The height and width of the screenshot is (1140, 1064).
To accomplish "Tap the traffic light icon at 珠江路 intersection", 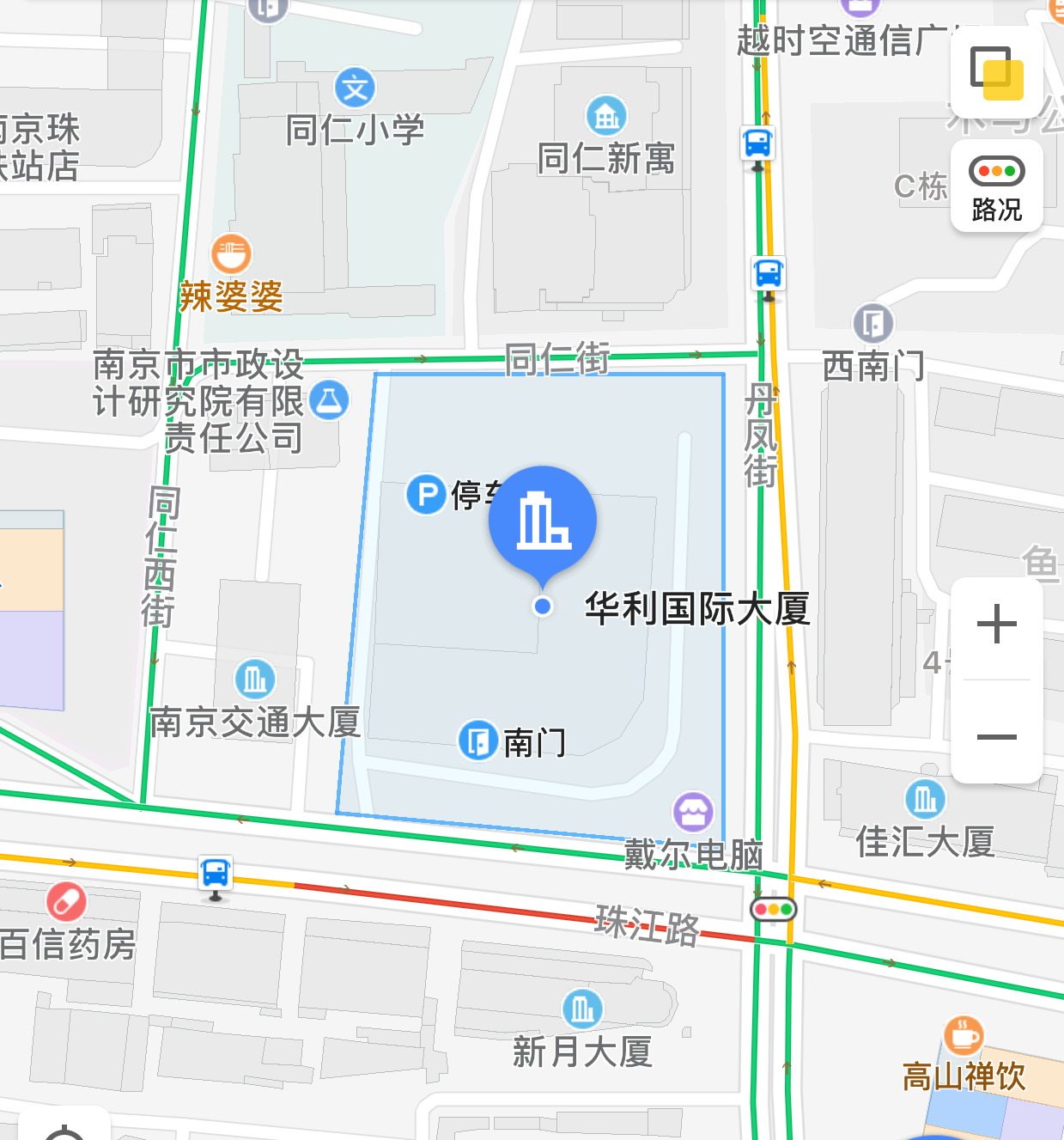I will [x=774, y=909].
